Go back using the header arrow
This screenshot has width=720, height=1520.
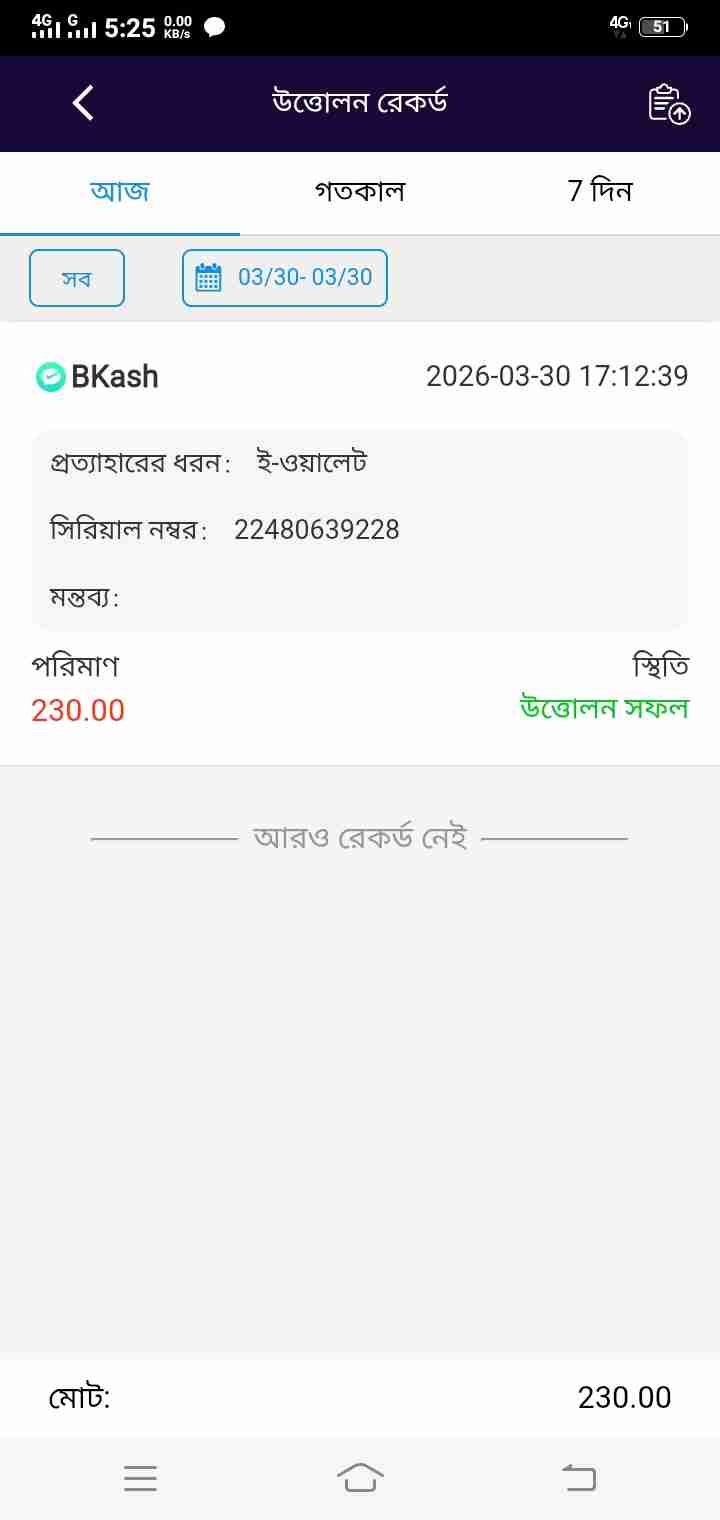click(x=83, y=103)
